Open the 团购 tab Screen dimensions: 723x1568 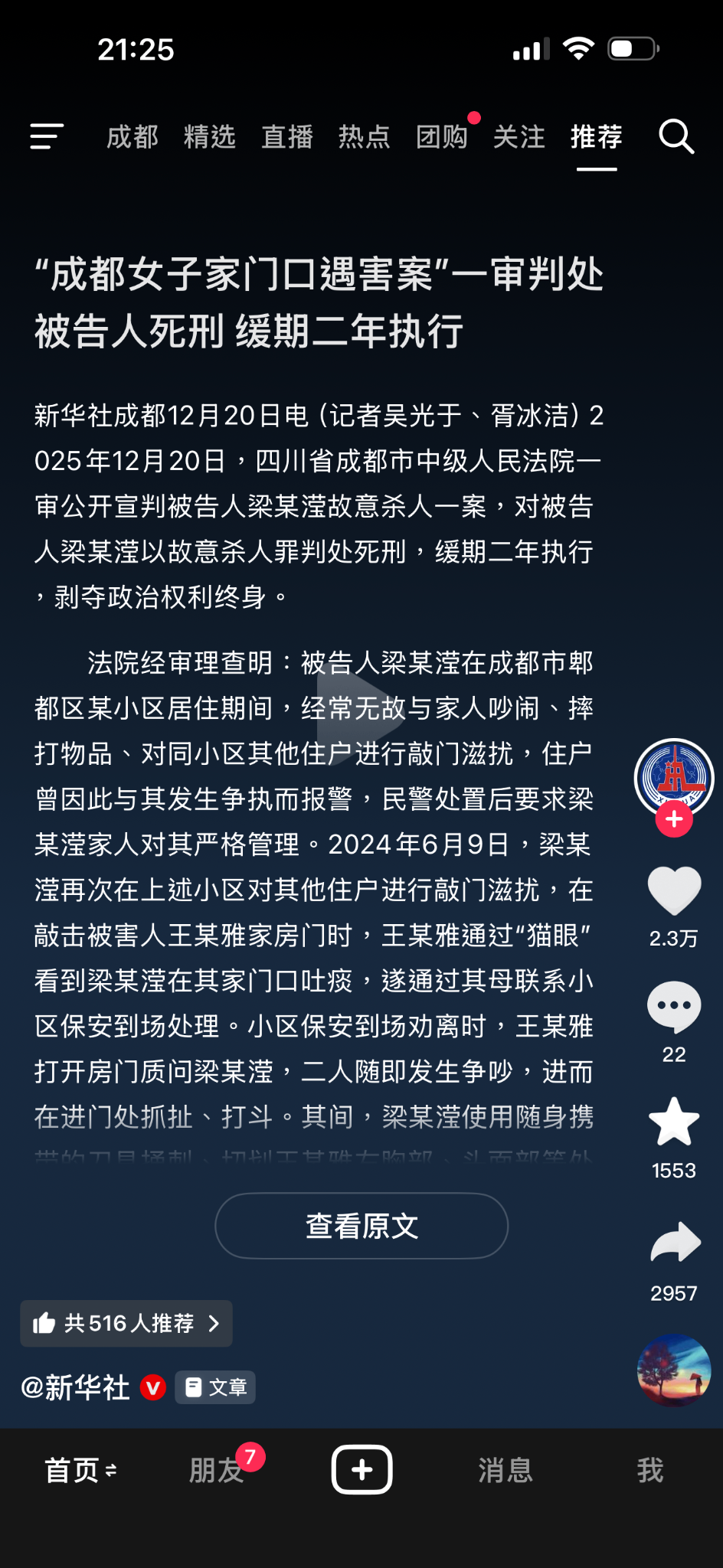tap(442, 137)
